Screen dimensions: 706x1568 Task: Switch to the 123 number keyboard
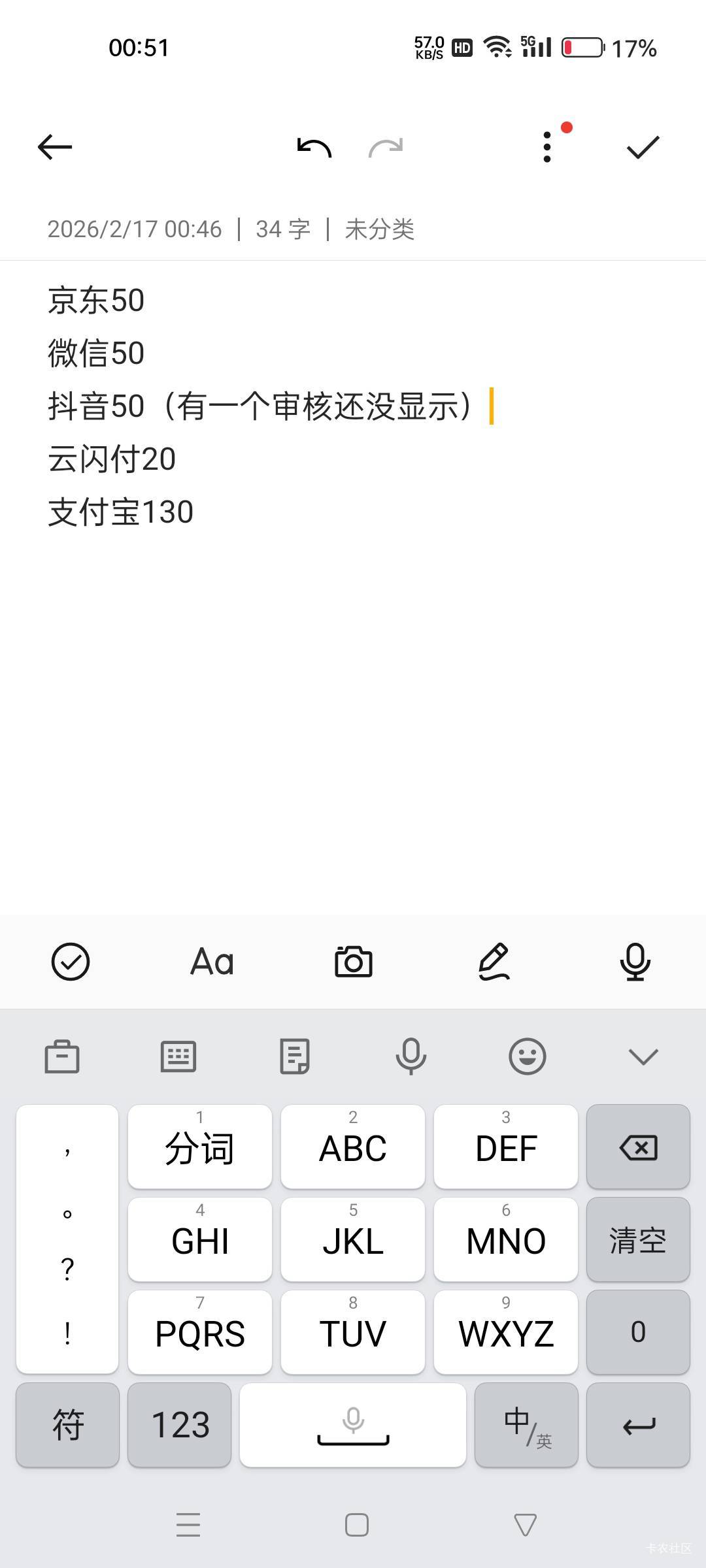tap(180, 1425)
